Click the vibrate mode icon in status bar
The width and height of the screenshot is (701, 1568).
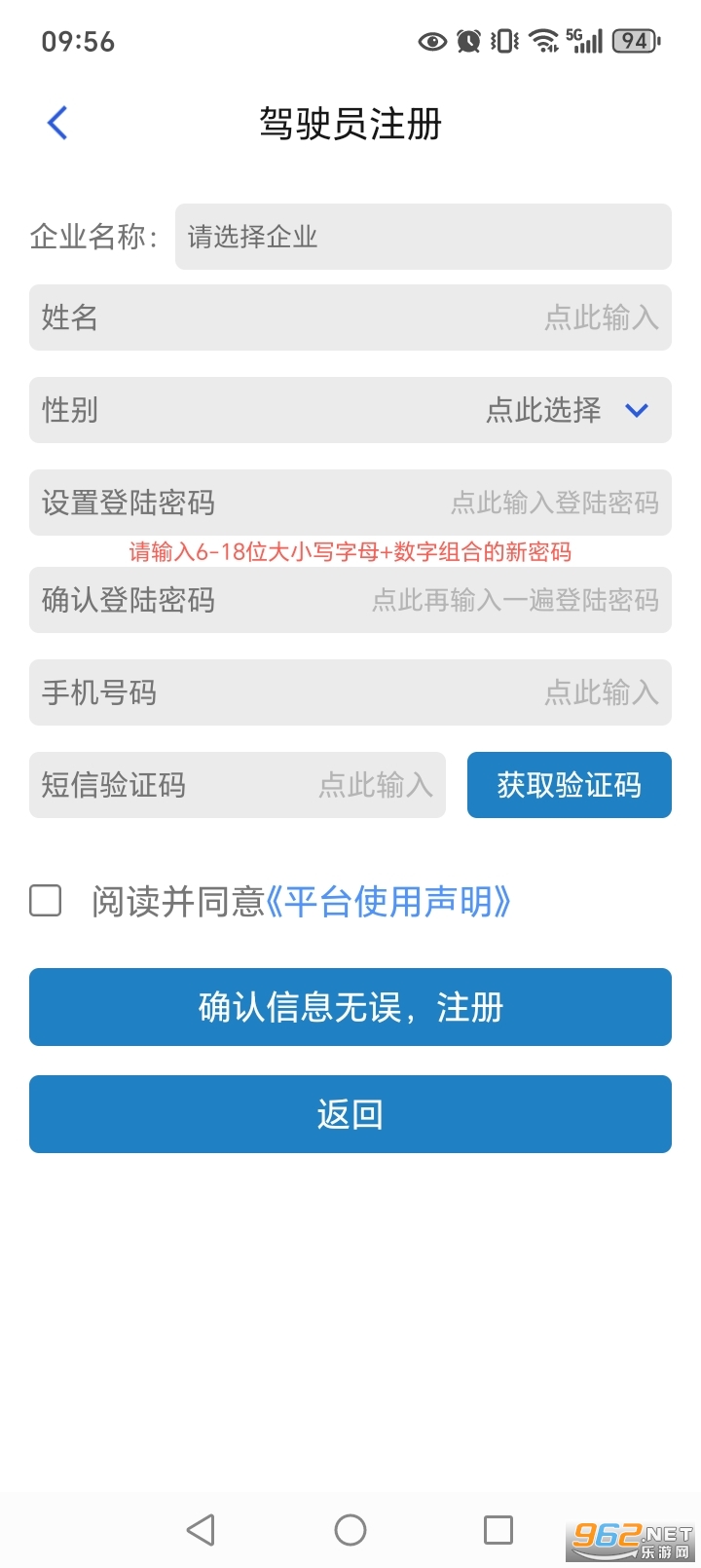pyautogui.click(x=502, y=41)
